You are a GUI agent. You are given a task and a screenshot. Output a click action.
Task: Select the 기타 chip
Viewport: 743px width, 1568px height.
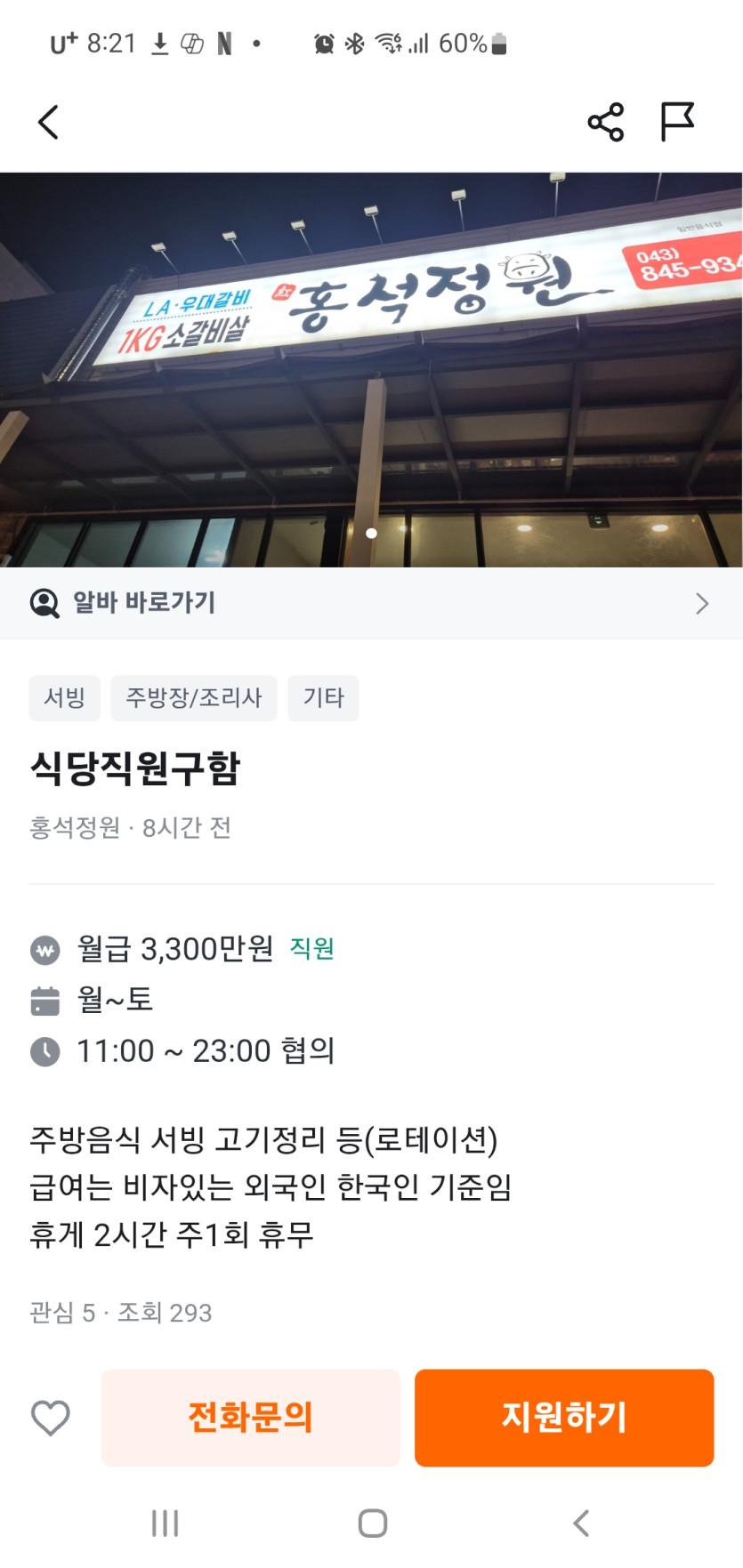(323, 697)
